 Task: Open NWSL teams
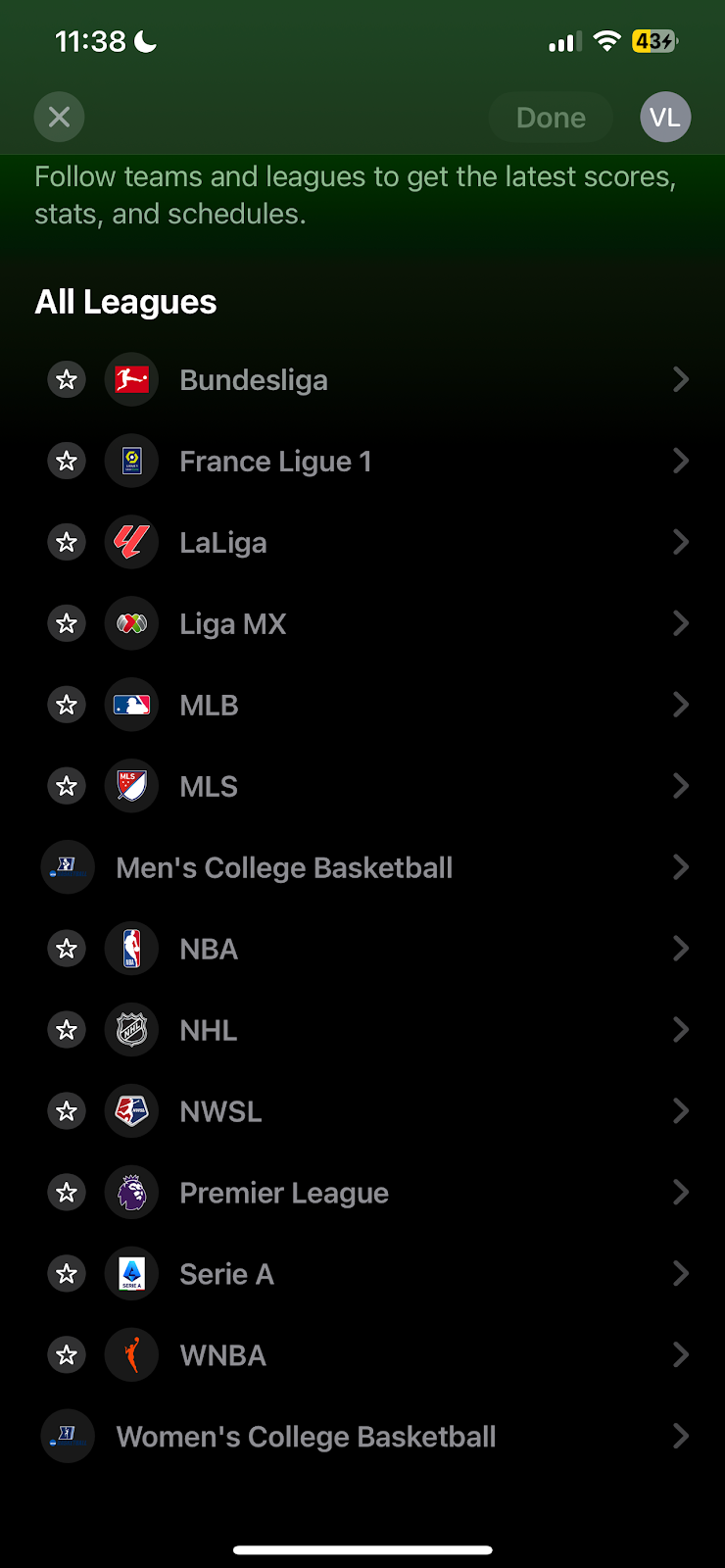(x=362, y=1111)
